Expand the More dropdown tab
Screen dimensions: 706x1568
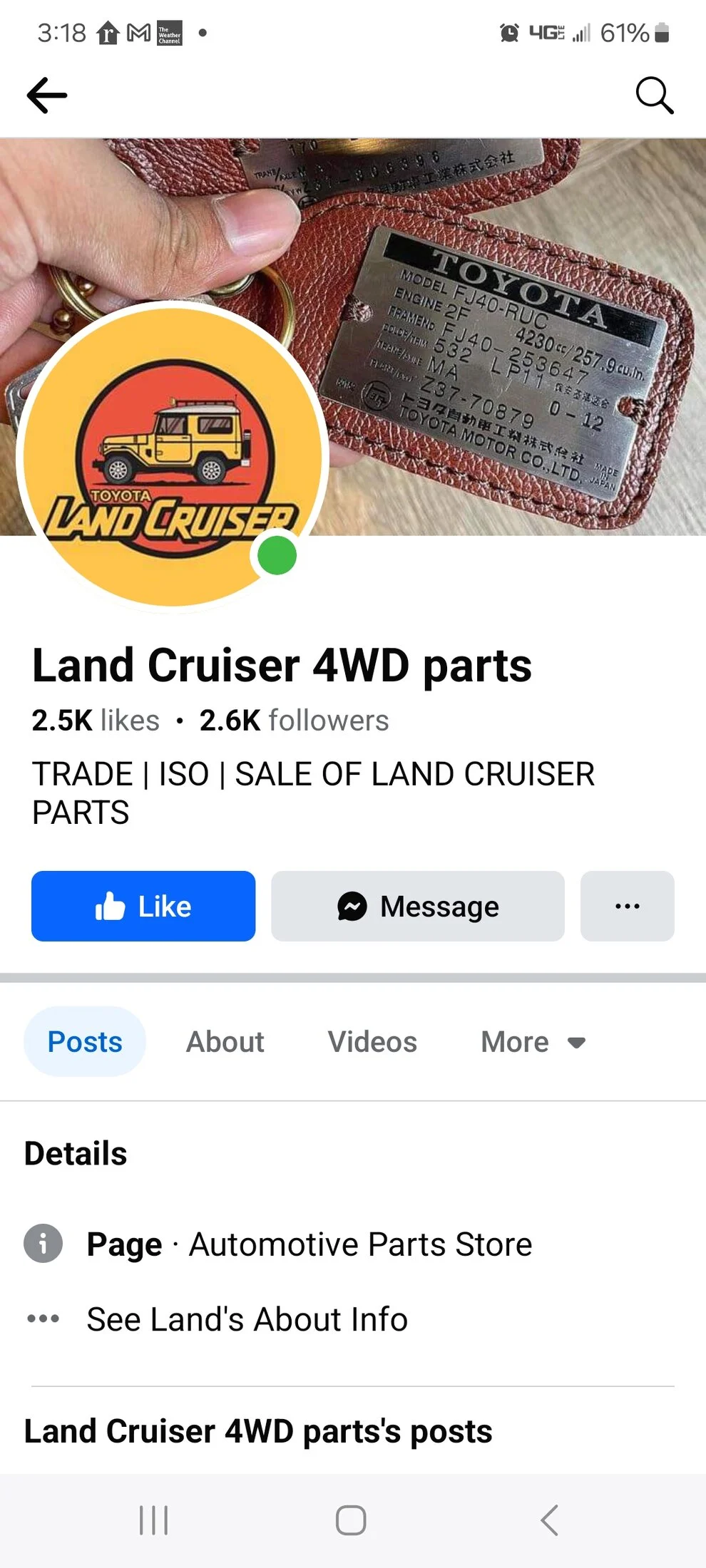click(x=533, y=1041)
